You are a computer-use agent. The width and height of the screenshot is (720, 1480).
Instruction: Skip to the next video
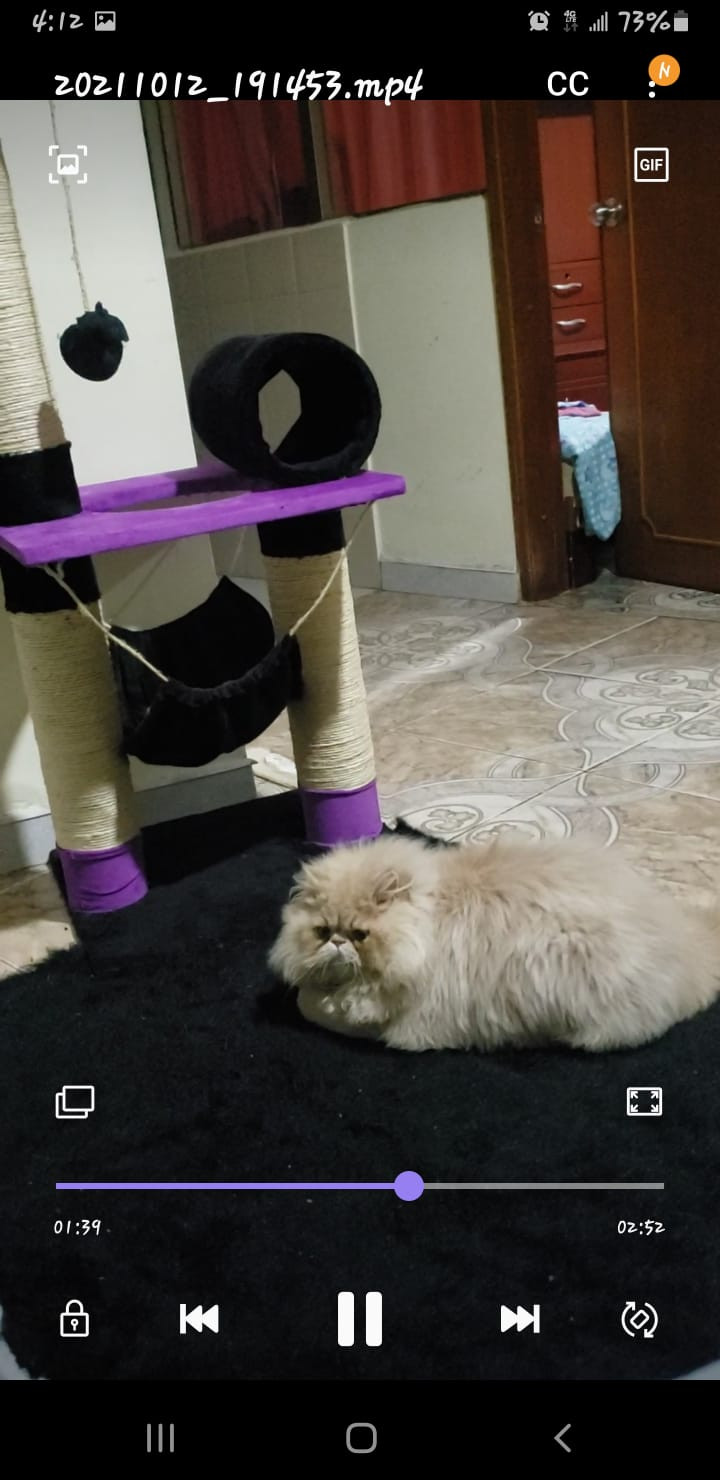point(520,1319)
